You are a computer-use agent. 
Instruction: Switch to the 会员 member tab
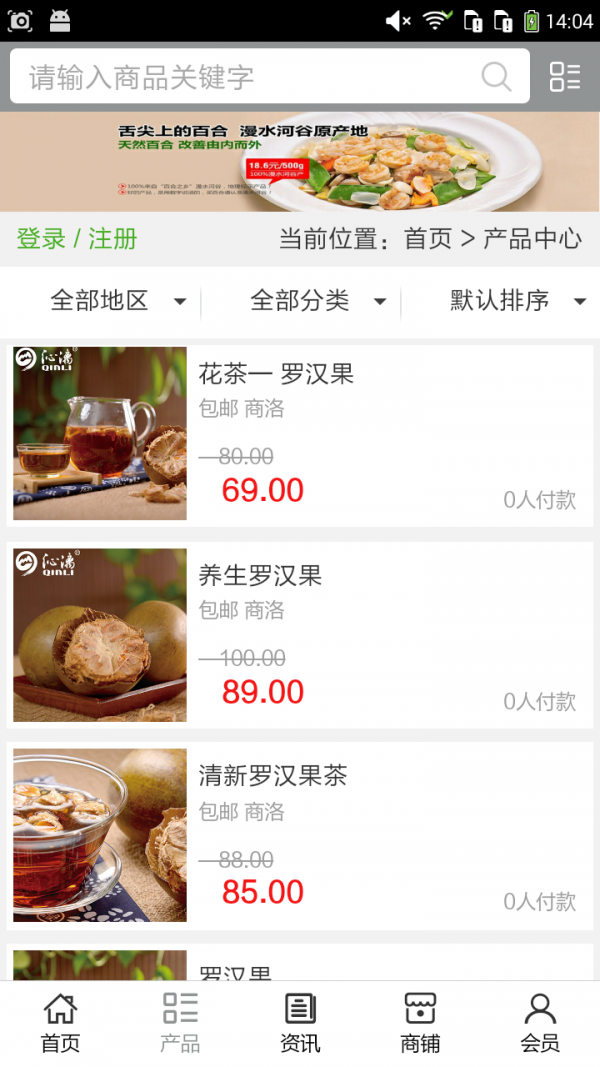click(540, 1022)
